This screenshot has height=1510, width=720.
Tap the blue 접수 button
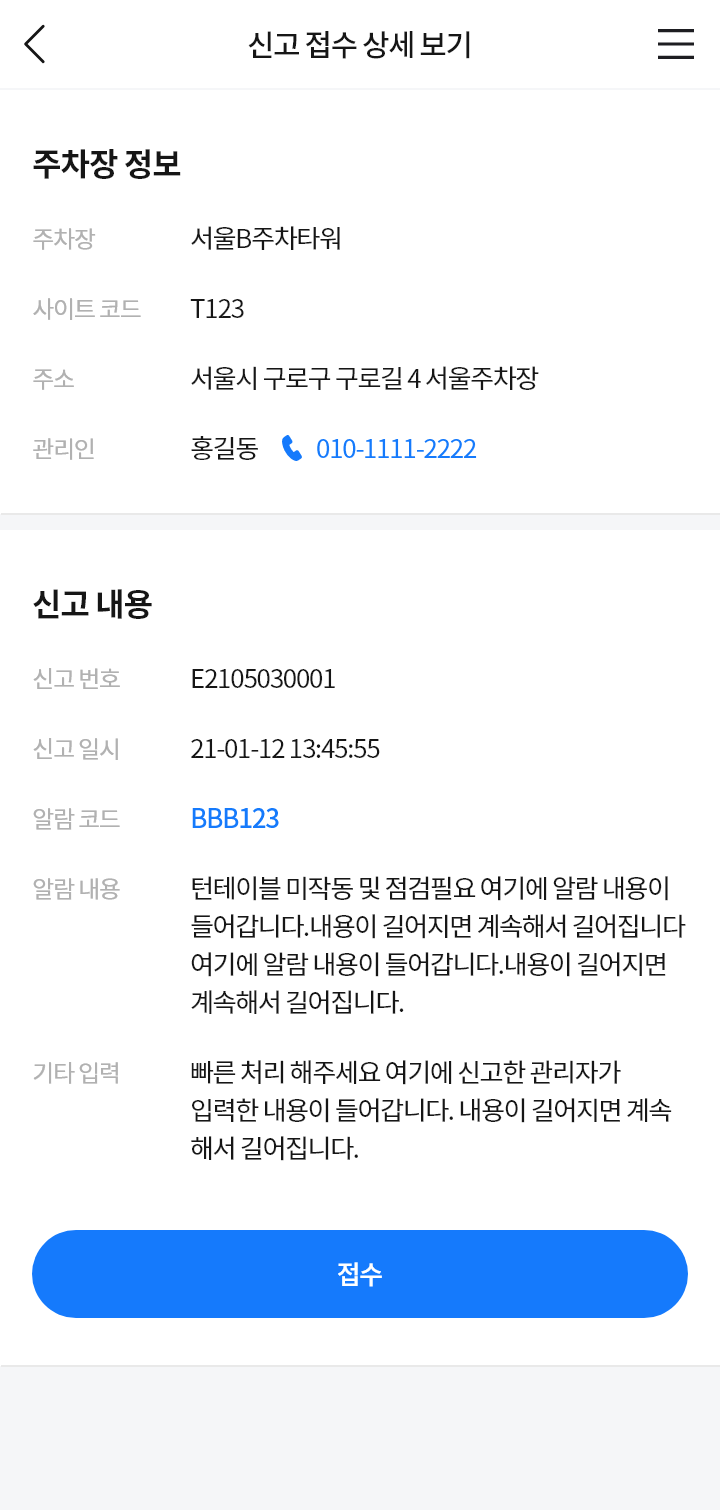coord(360,1274)
